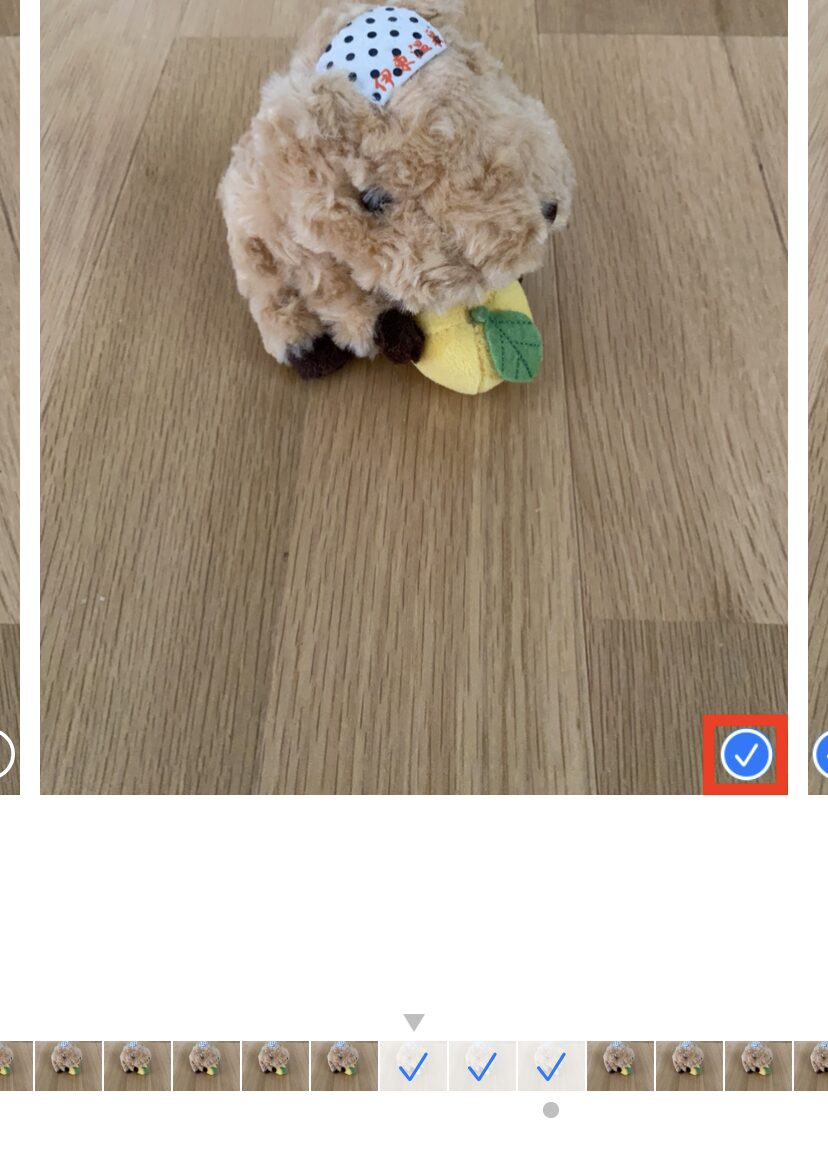Jump to the checked thumbnail under the triangle marker
This screenshot has height=1162, width=828.
413,1066
